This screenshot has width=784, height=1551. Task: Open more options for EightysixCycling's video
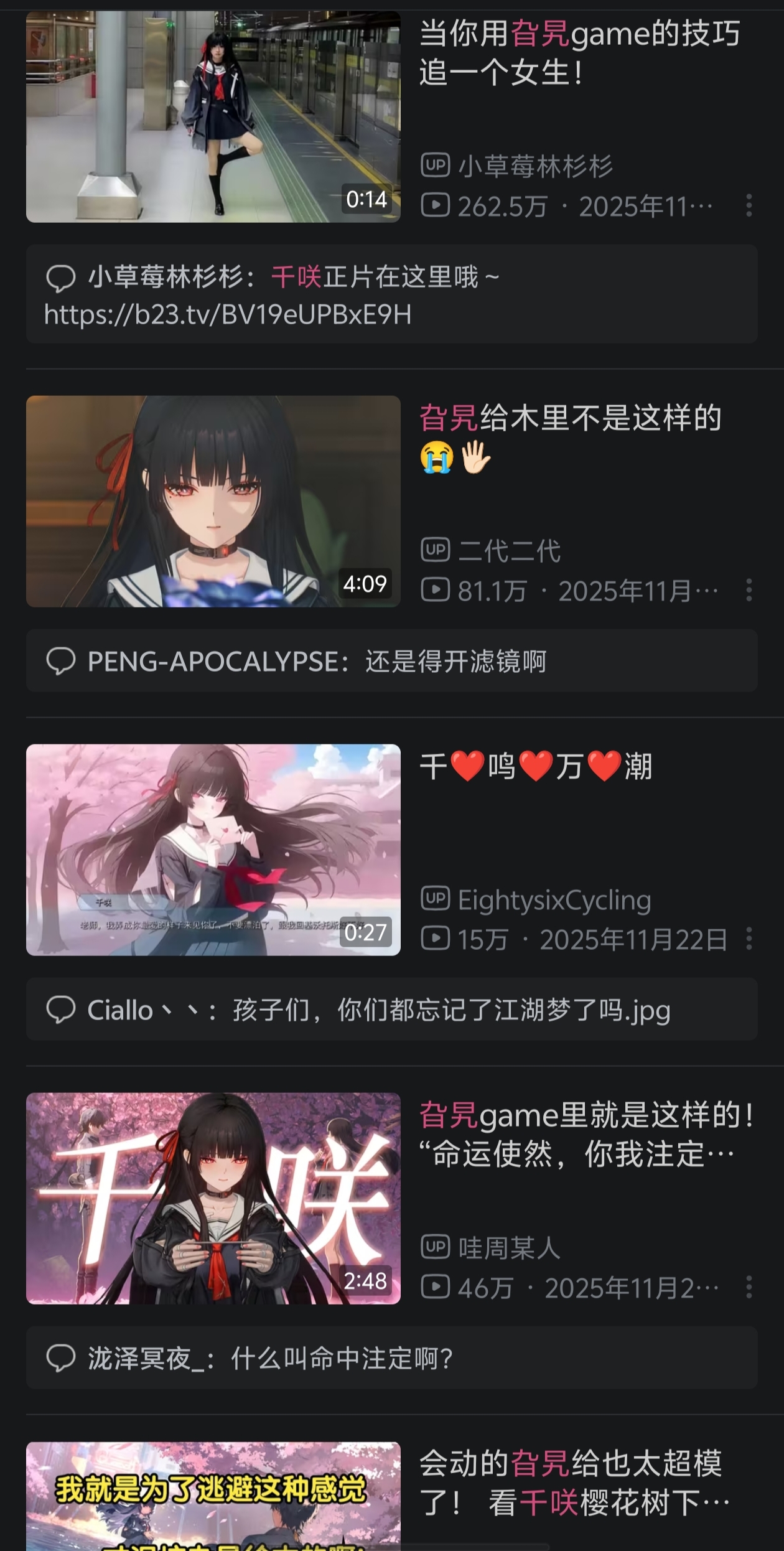tap(749, 939)
